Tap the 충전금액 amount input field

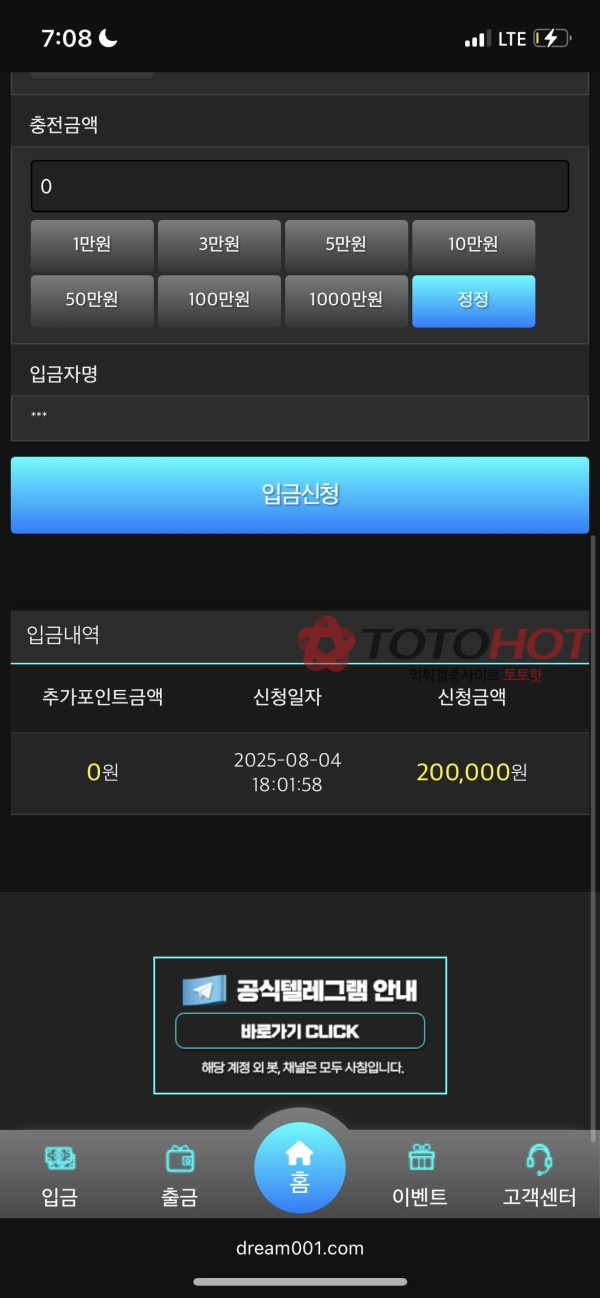click(x=300, y=187)
